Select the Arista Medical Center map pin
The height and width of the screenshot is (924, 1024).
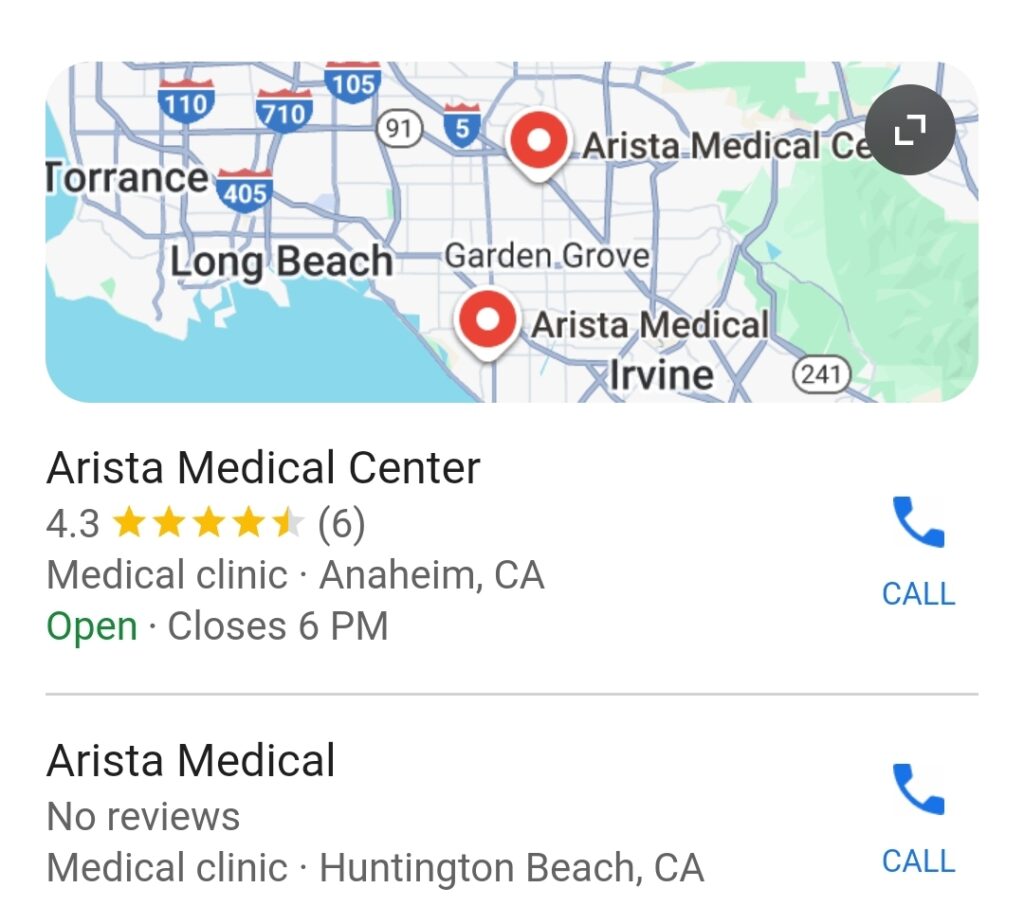[x=538, y=142]
